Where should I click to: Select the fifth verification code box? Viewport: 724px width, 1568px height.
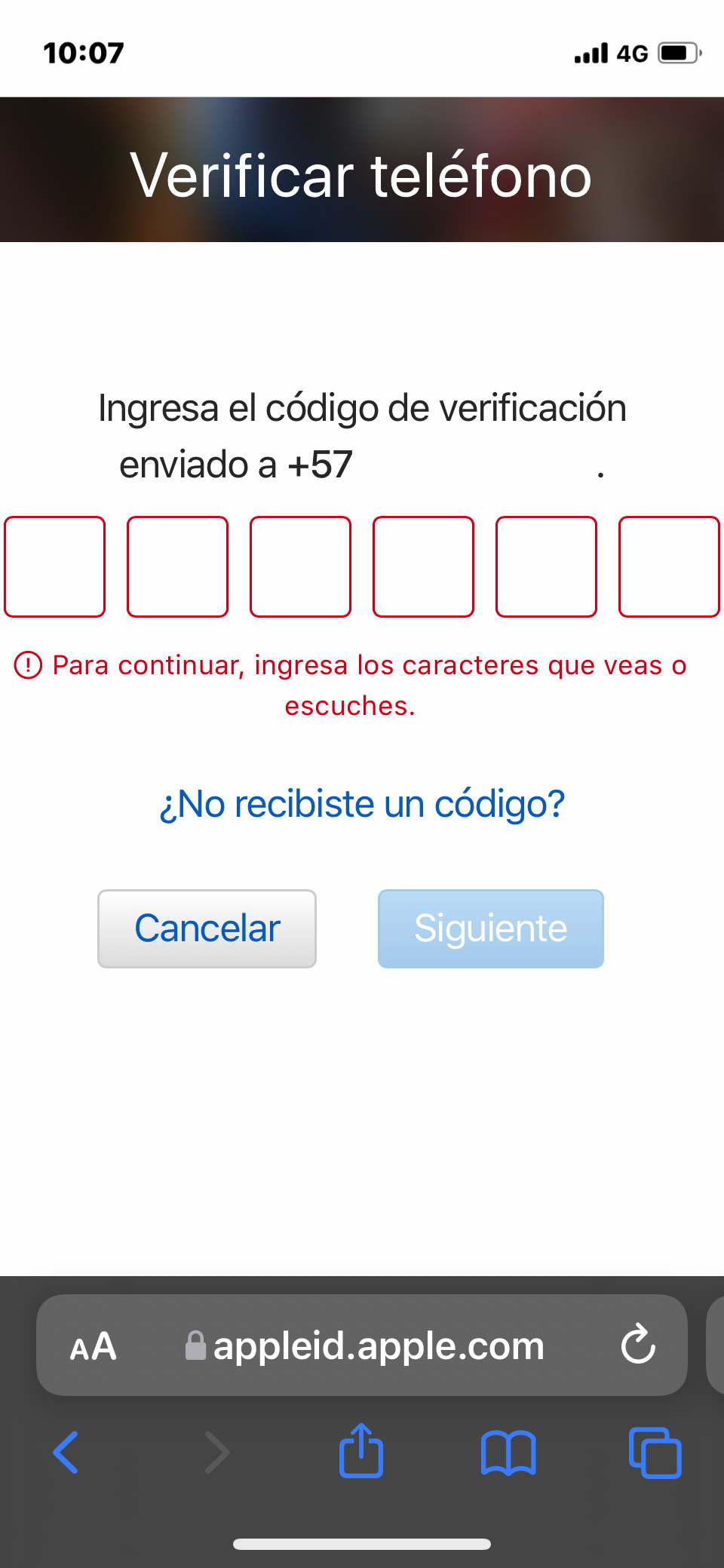click(547, 566)
